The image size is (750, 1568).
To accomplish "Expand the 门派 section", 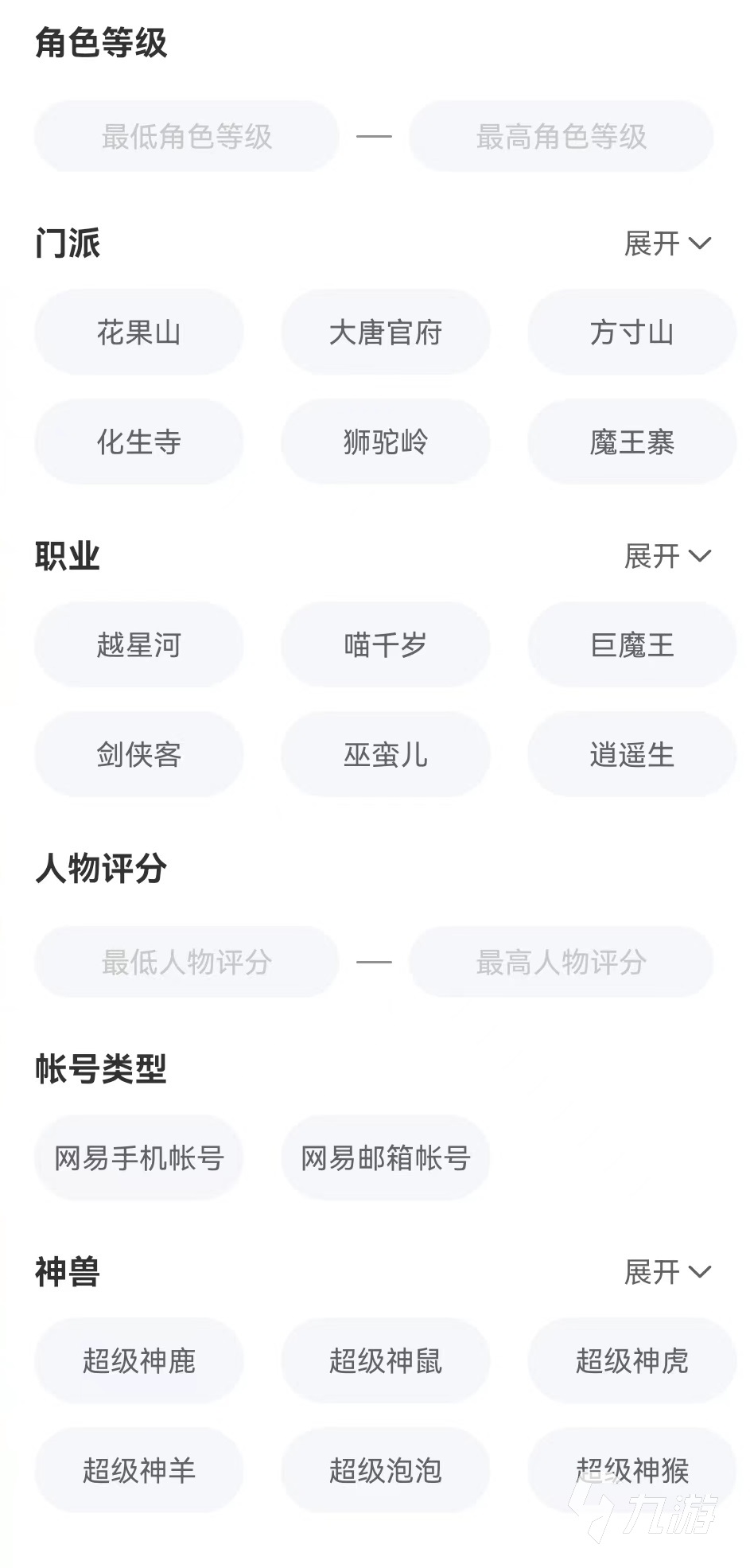I will 666,243.
